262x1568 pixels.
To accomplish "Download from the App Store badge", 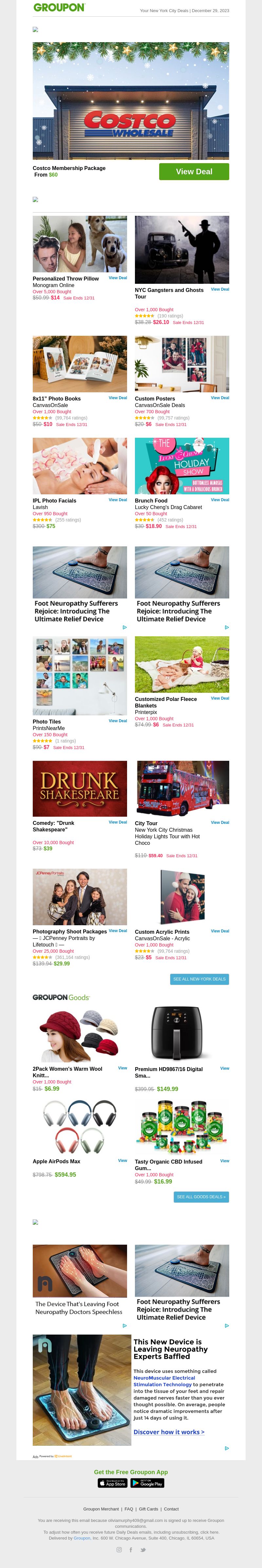I will click(x=113, y=1483).
